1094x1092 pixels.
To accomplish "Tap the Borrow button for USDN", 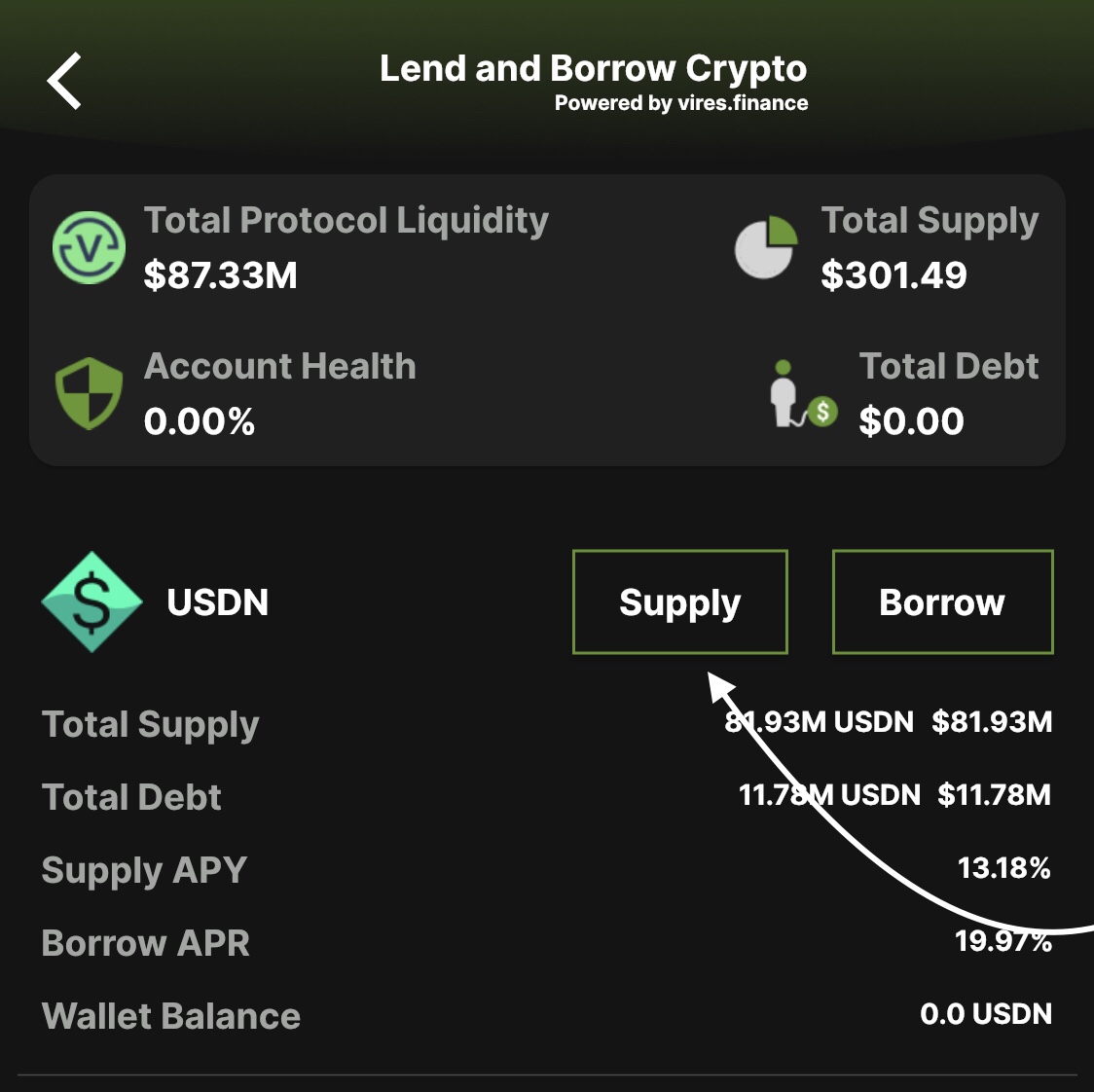I will point(942,602).
